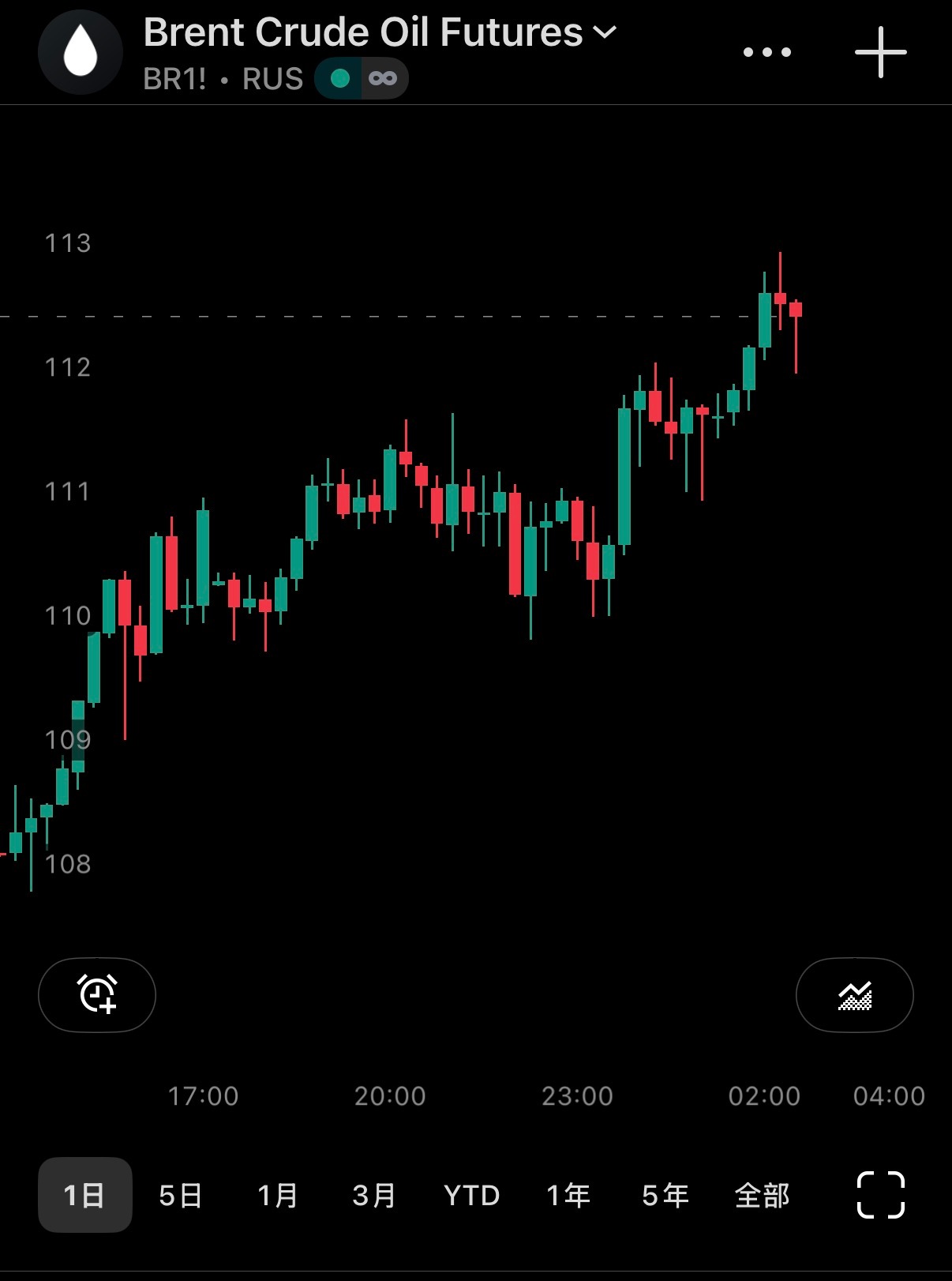Tap the plus icon to add symbol
Viewport: 952px width, 1281px height.
tap(881, 52)
